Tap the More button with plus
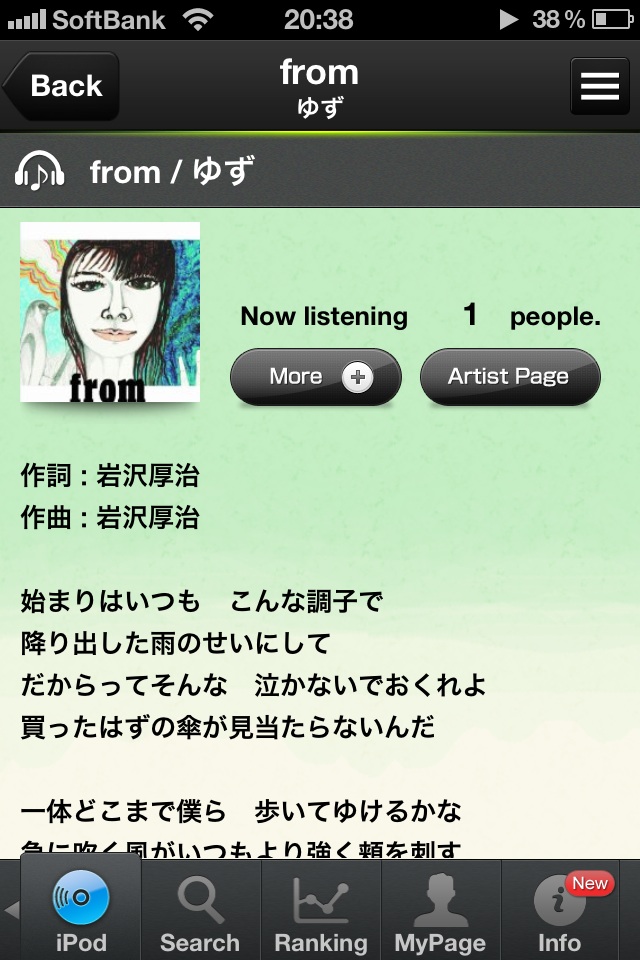Screen dimensions: 640x960 point(316,377)
